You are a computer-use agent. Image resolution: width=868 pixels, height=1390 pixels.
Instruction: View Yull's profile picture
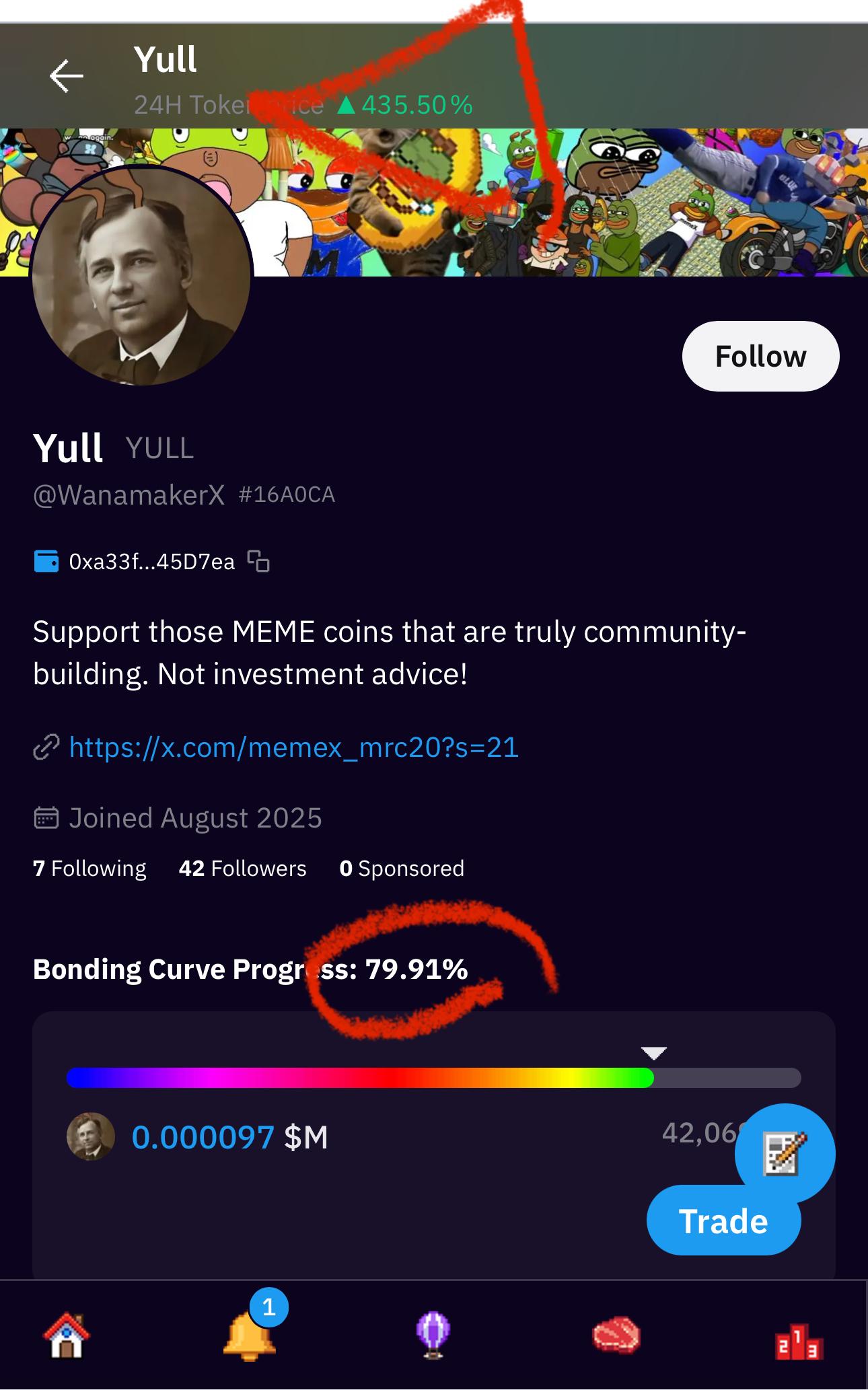141,276
